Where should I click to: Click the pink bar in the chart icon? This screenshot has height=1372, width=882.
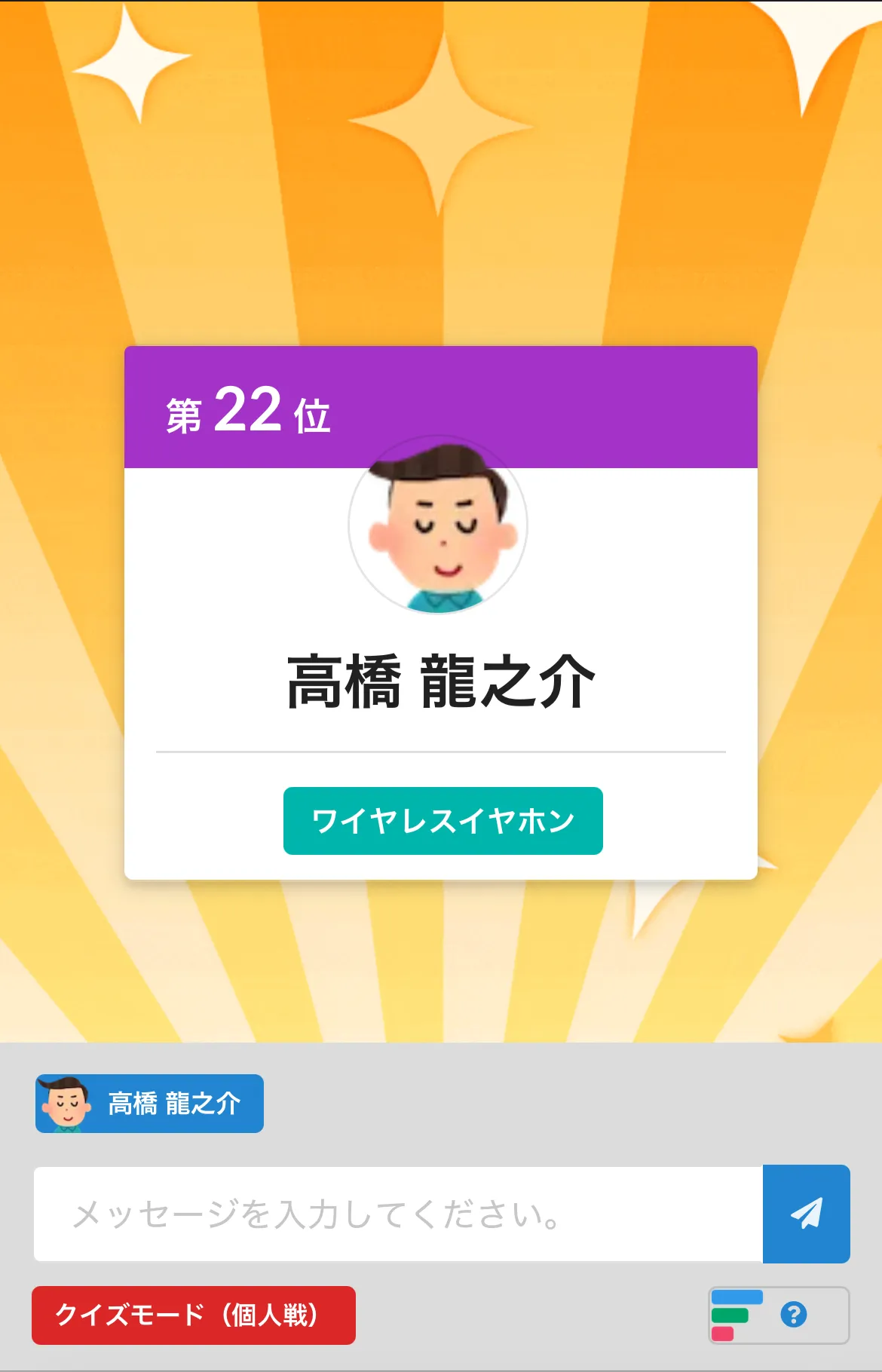(722, 1334)
